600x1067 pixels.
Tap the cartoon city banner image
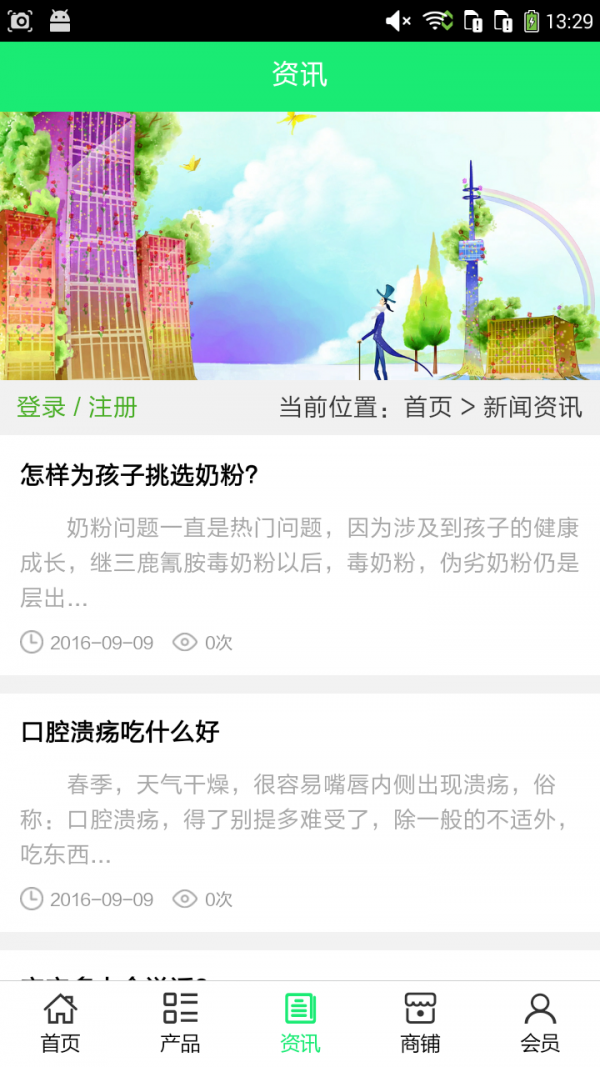click(x=300, y=245)
